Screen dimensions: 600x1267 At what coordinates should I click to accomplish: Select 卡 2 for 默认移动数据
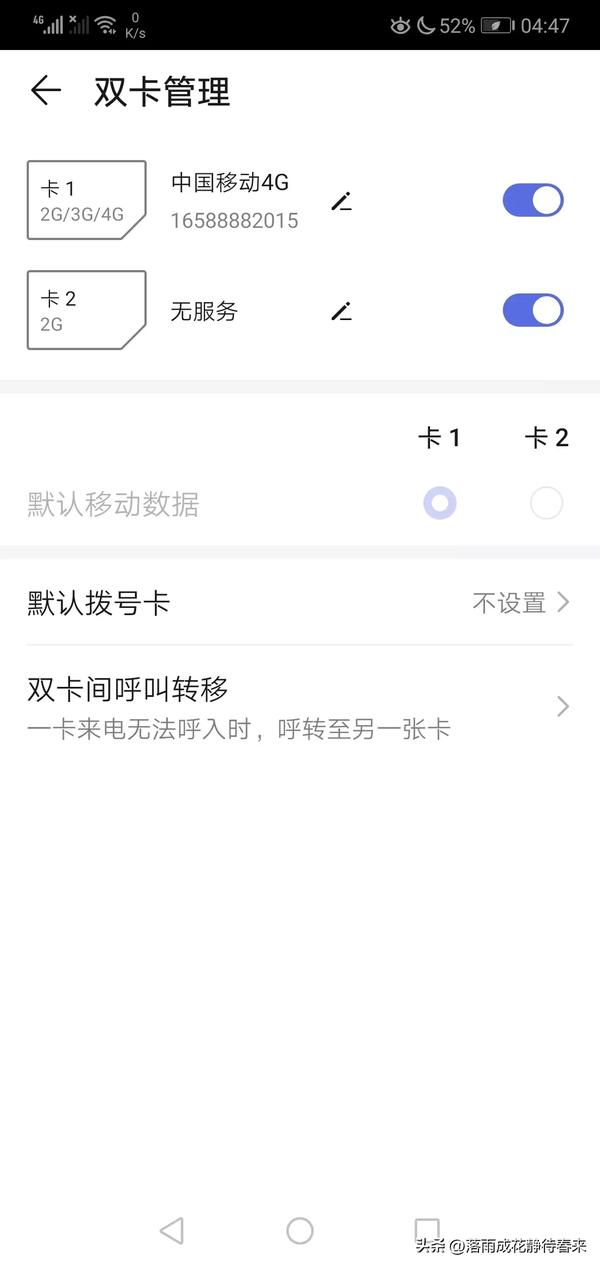tap(546, 503)
